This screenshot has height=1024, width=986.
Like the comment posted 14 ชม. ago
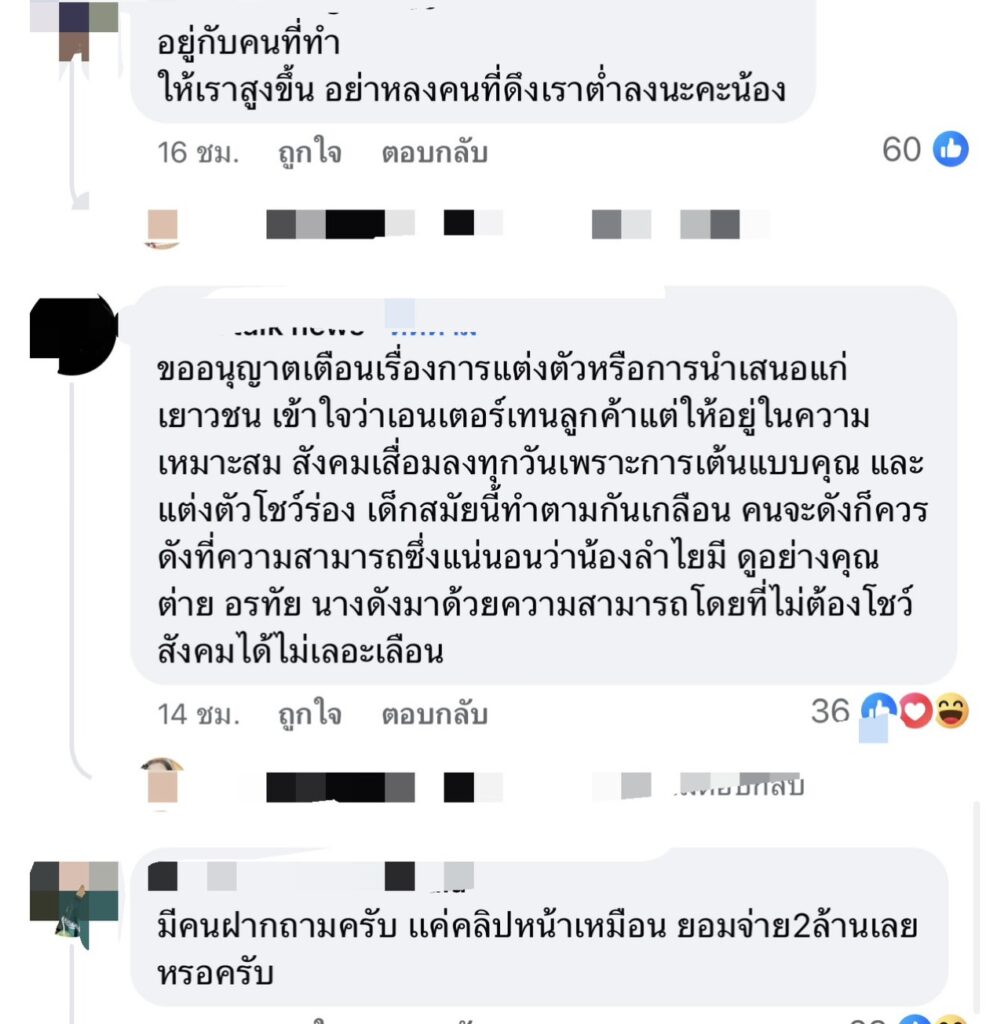tap(309, 715)
